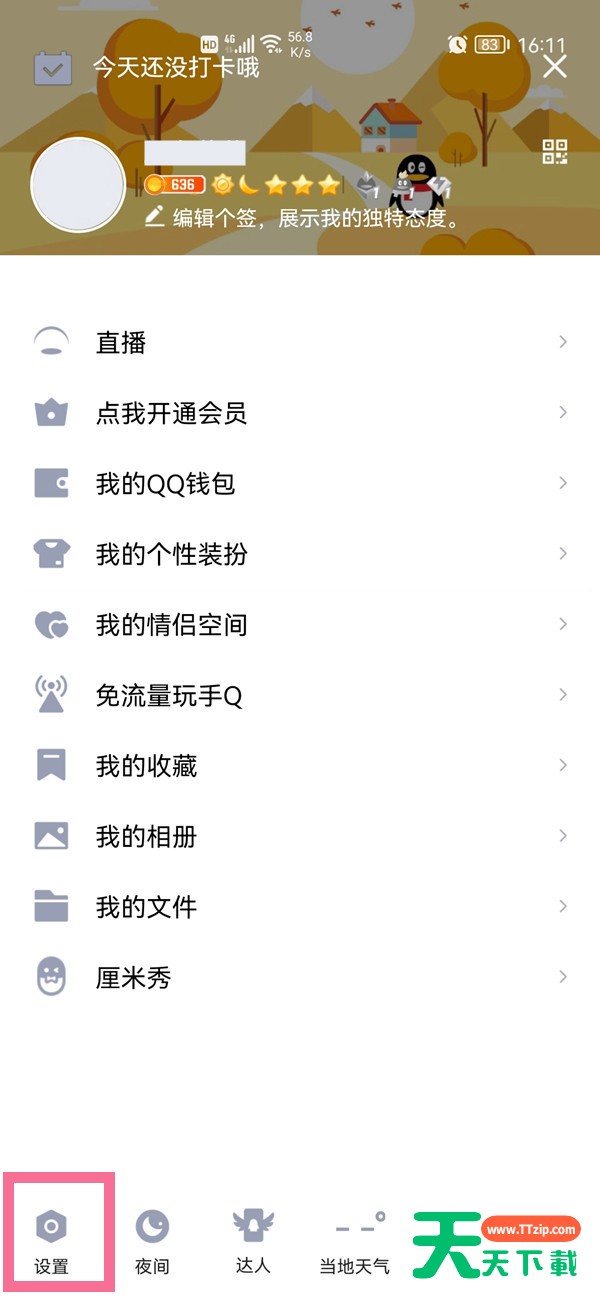Open 直播 live streaming
This screenshot has width=600, height=1300.
click(300, 342)
